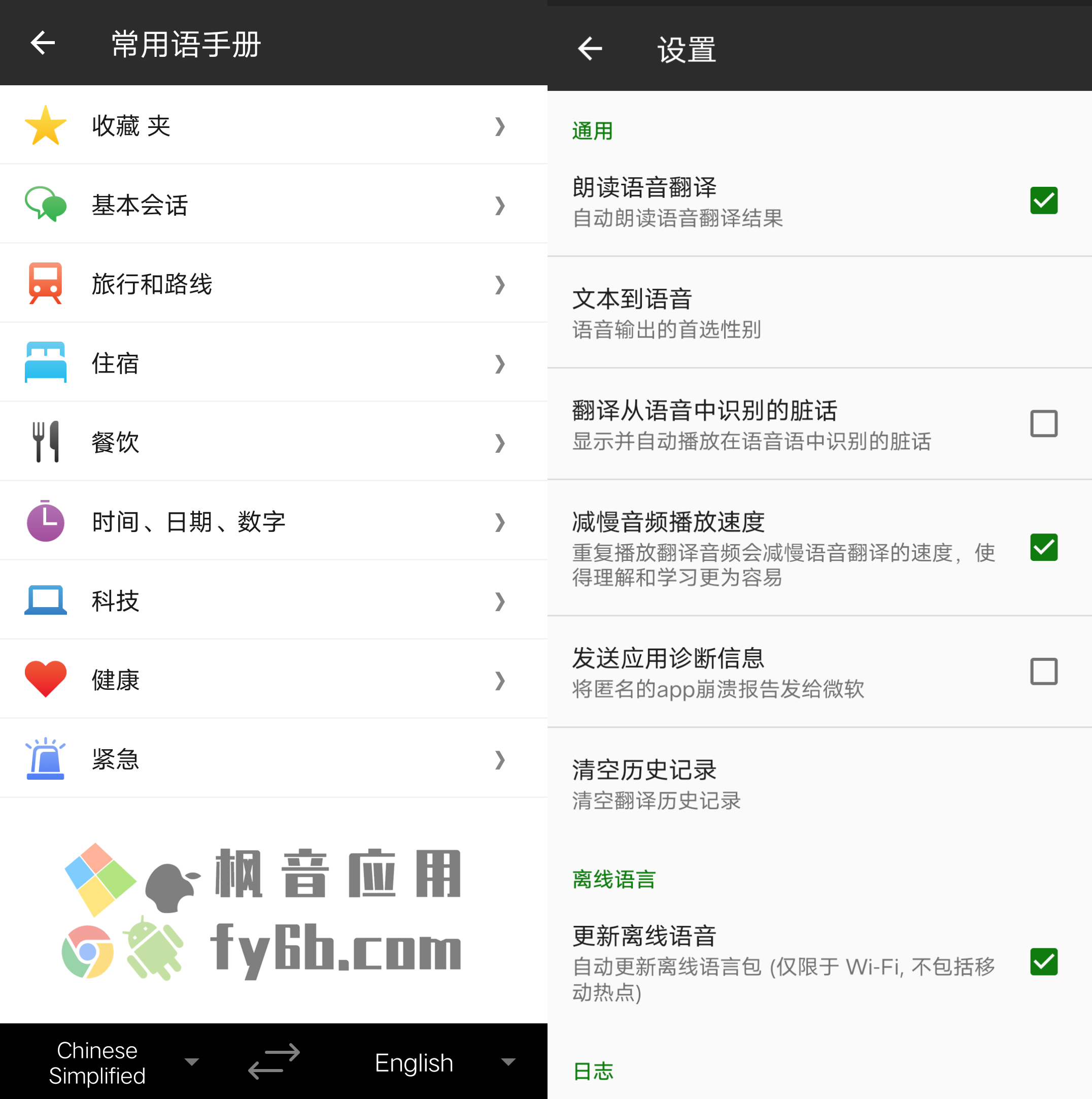The image size is (1092, 1099).
Task: Open the 基本会话 phrase category
Action: point(273,205)
